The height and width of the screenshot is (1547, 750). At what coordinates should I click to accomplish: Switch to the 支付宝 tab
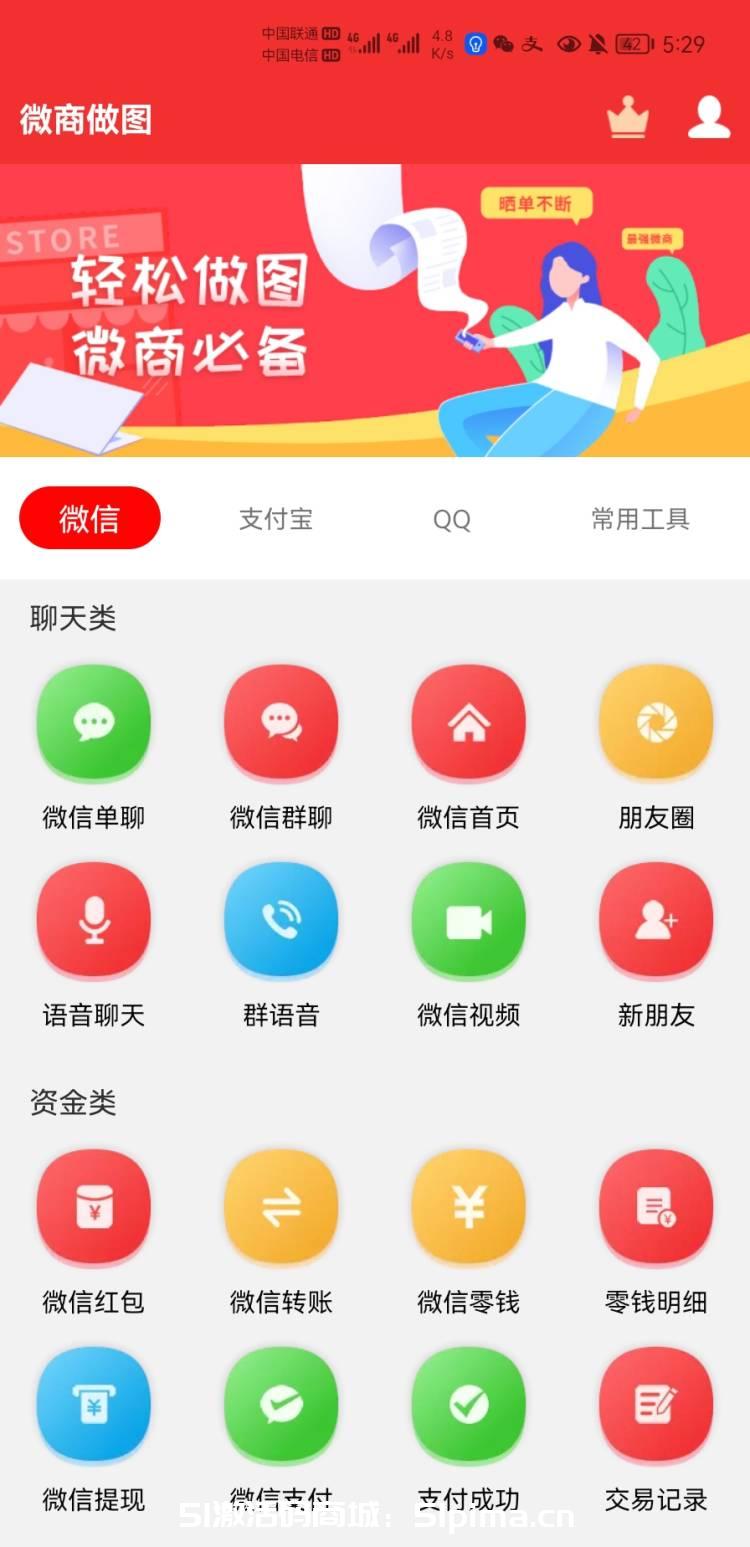coord(275,518)
